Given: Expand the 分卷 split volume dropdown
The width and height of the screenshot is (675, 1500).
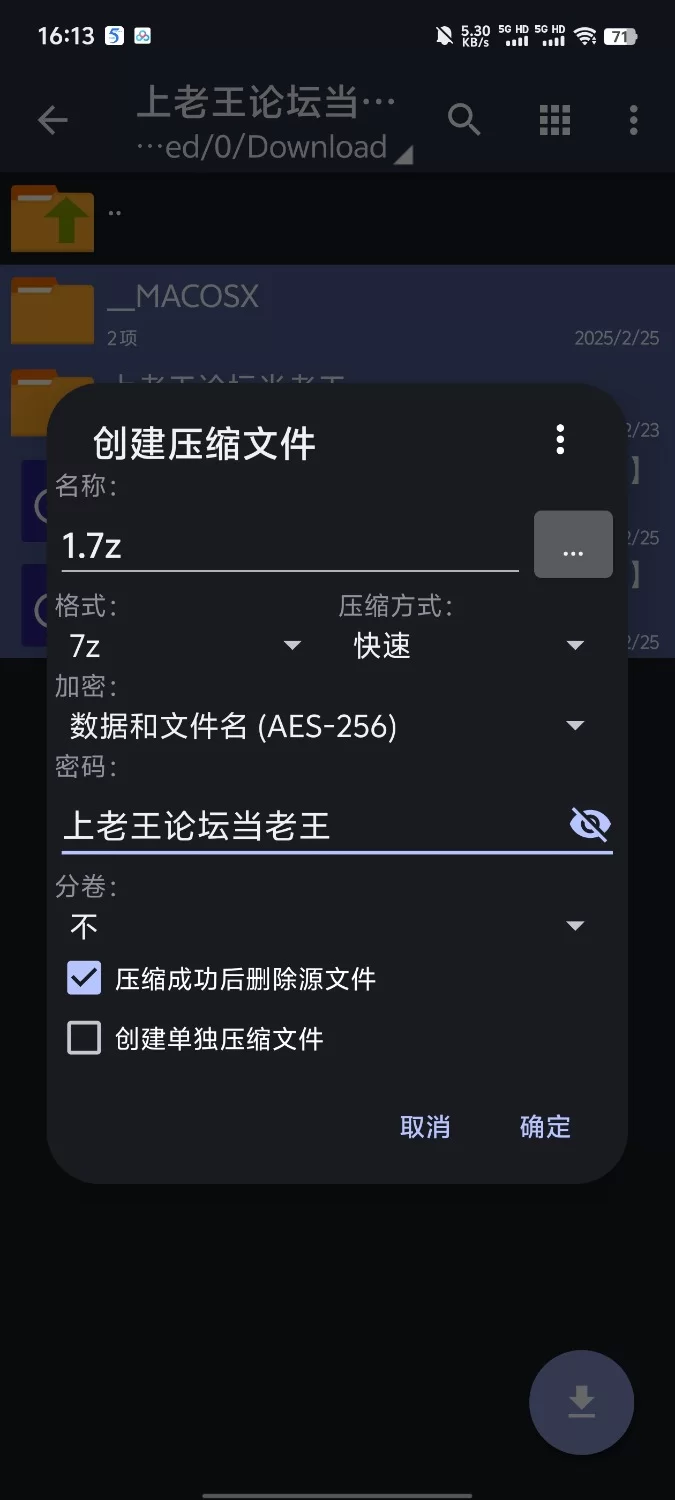Looking at the screenshot, I should 326,926.
